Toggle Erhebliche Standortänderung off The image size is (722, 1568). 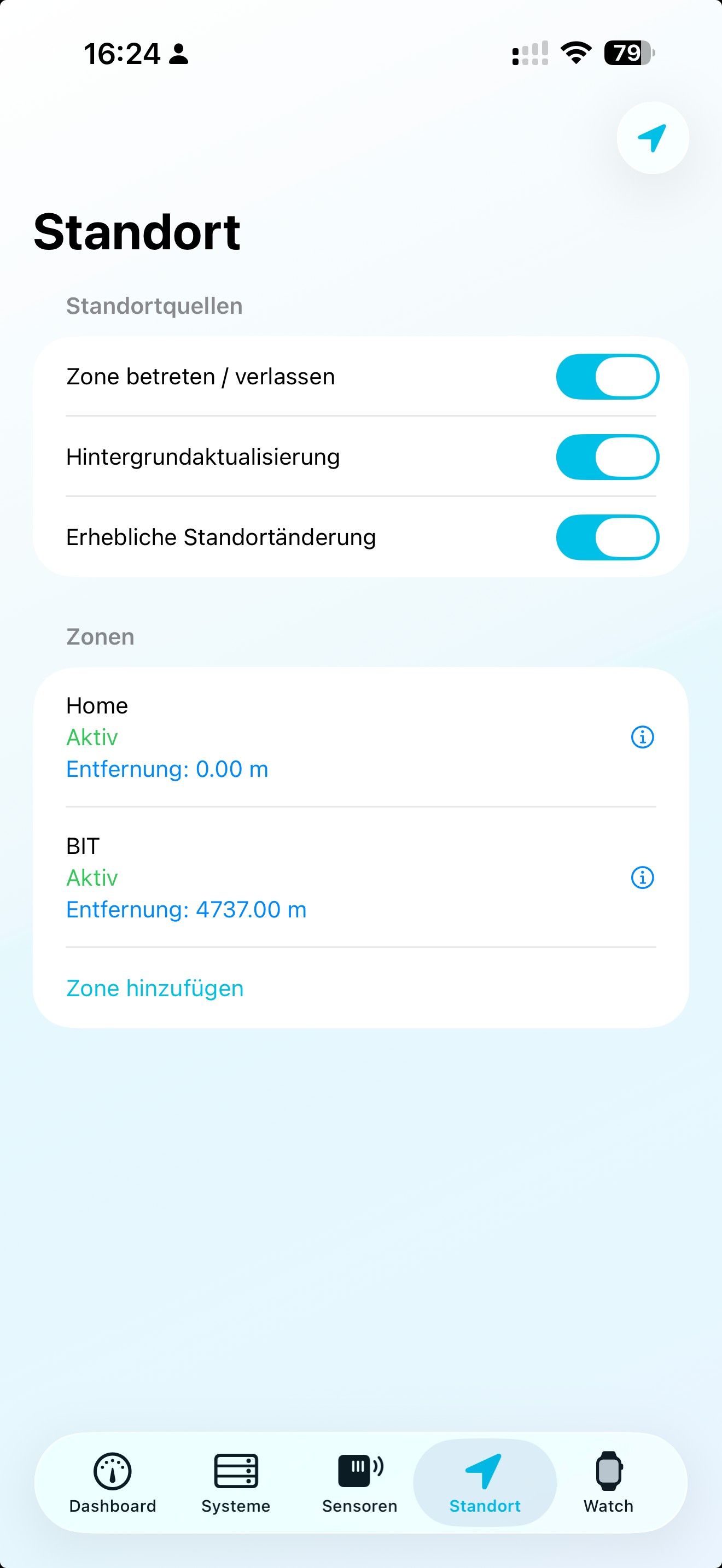(x=608, y=537)
